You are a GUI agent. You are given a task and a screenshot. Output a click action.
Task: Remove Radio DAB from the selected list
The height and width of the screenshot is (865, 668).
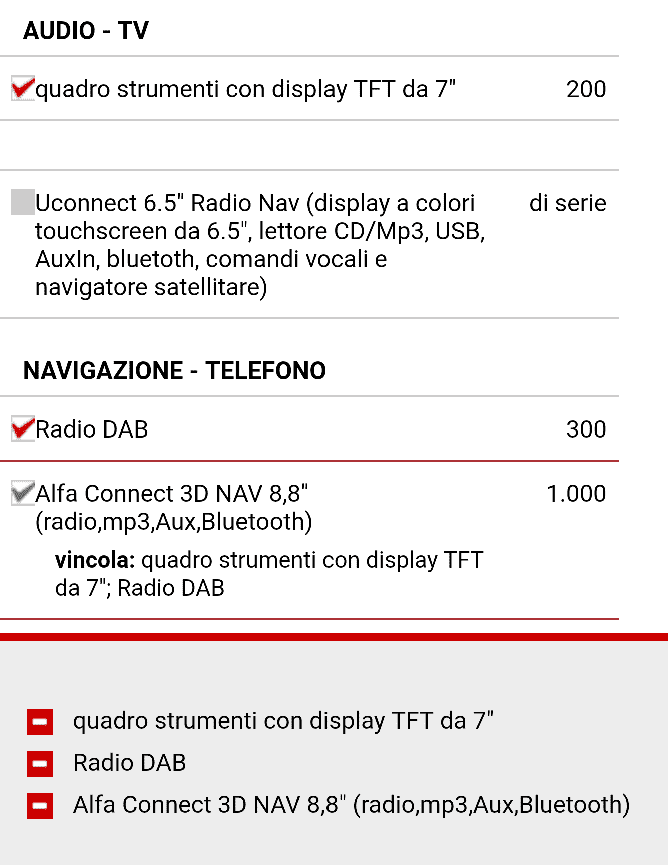(40, 763)
